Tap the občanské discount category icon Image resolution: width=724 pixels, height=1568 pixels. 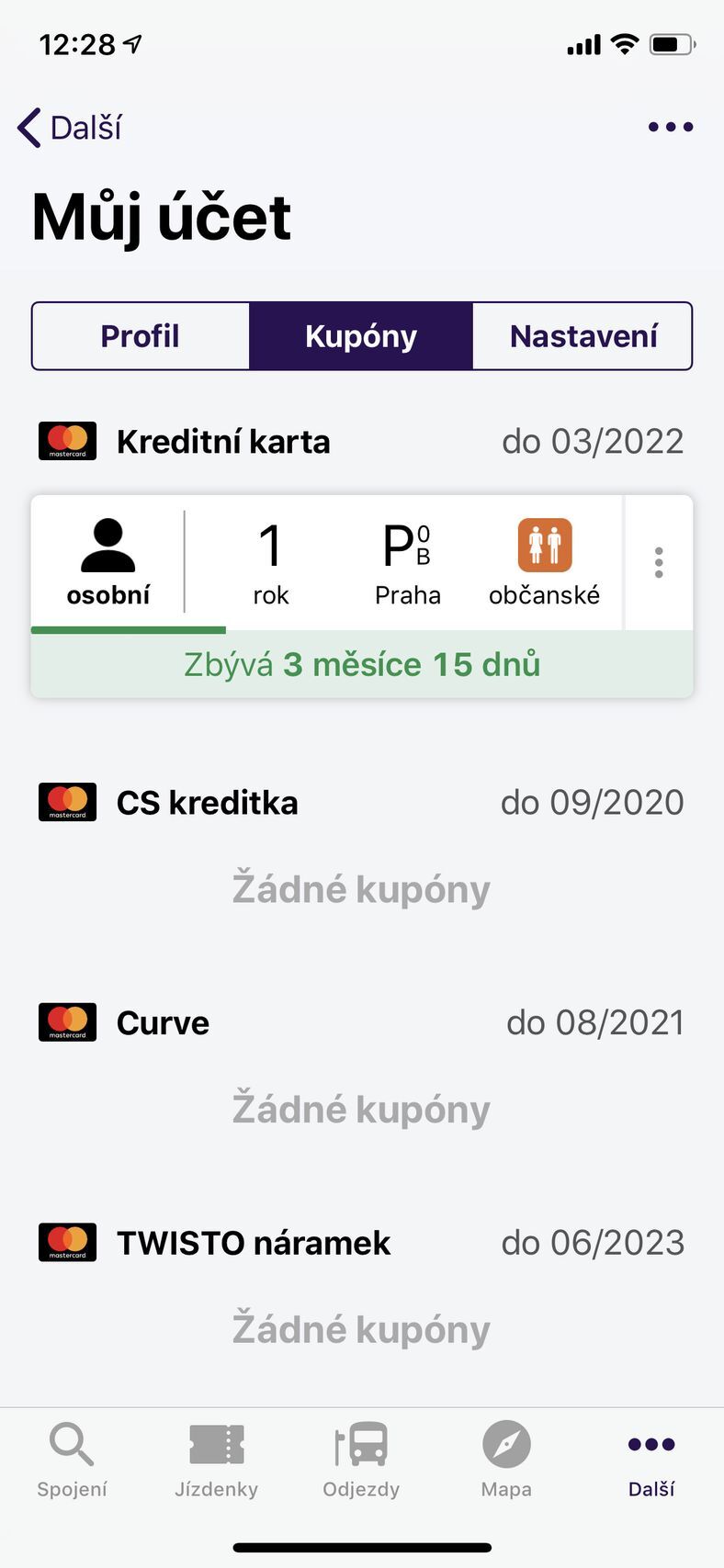pos(546,545)
